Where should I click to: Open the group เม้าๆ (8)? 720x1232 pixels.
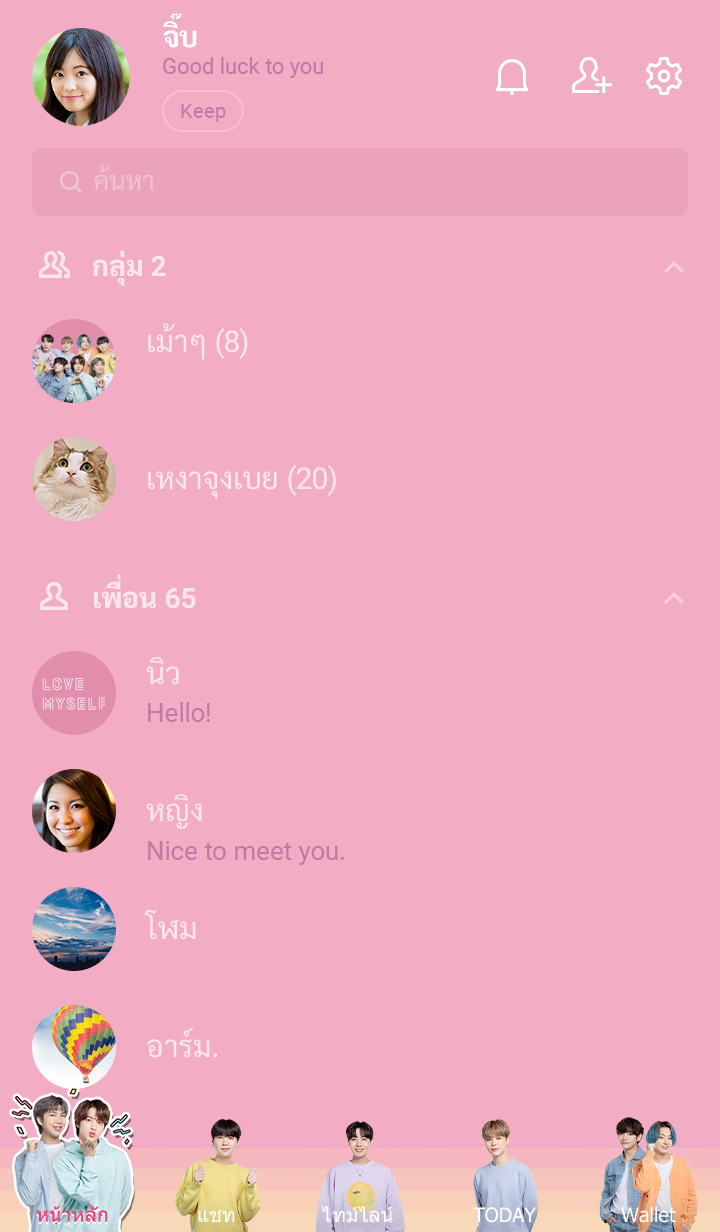[197, 345]
